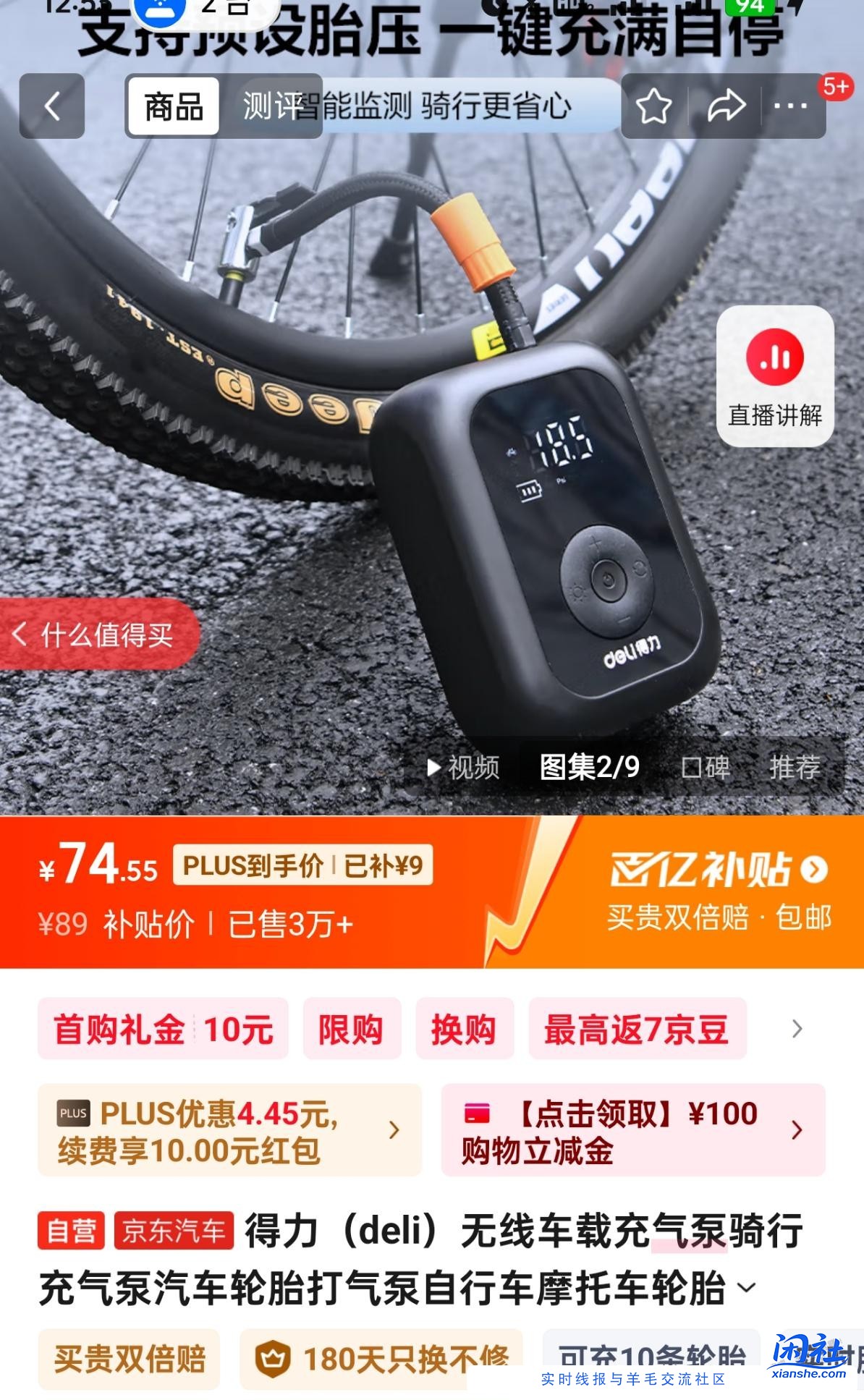Switch to the 商品 tab
The width and height of the screenshot is (864, 1400).
click(174, 106)
